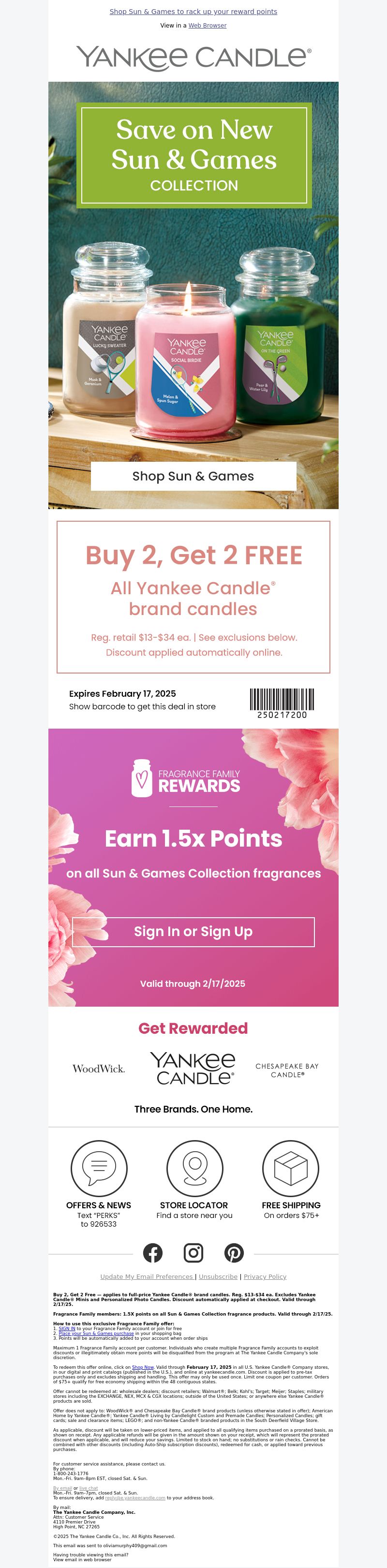Tap the Shop Now link in fine print
This screenshot has height=1568, width=387.
(x=143, y=1367)
